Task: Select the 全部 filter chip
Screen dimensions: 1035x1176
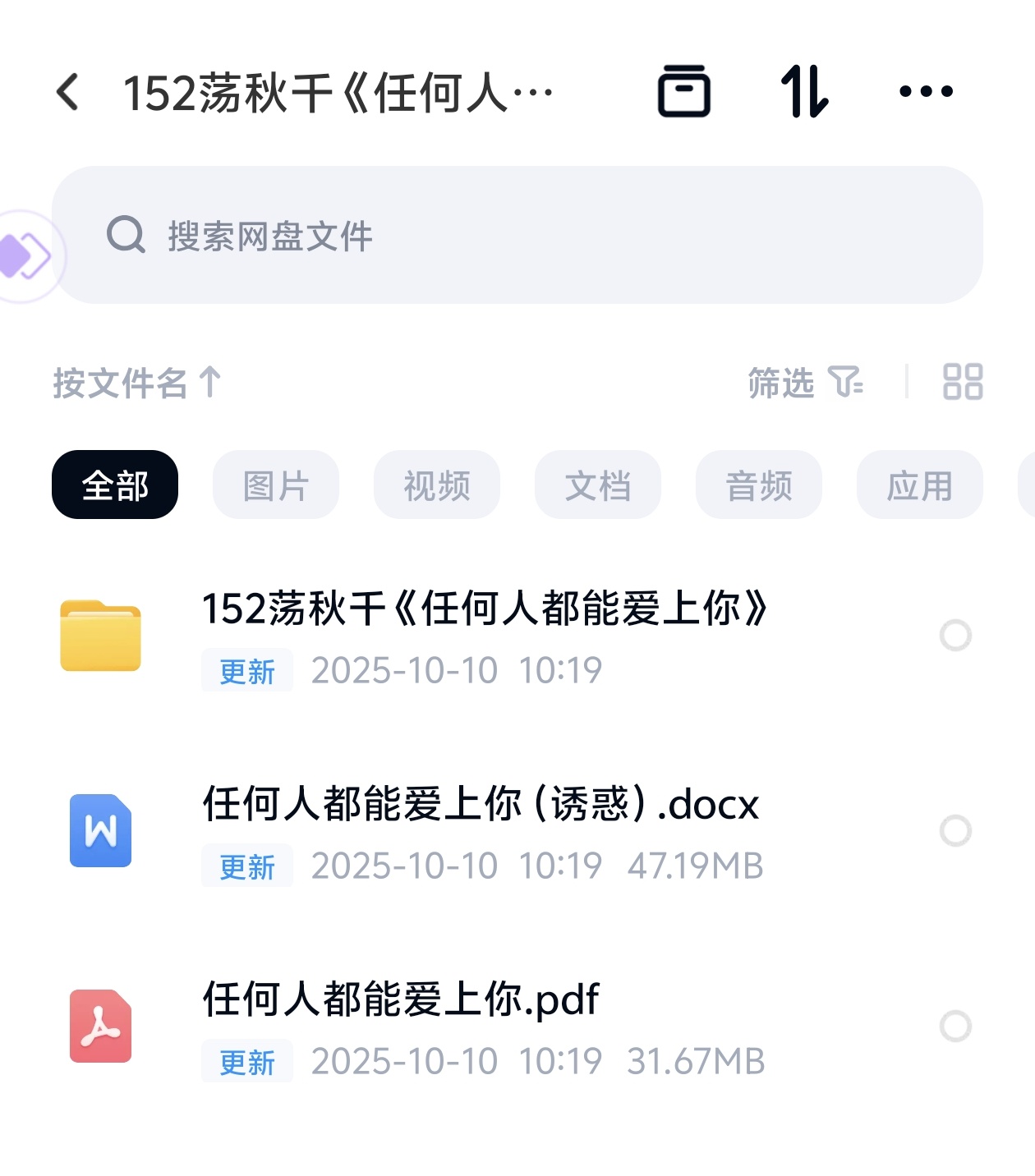Action: [115, 485]
